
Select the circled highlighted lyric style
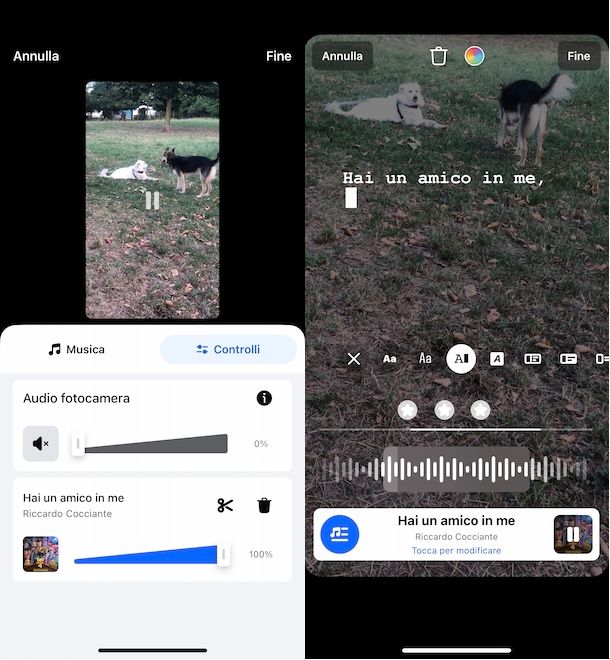tap(461, 358)
